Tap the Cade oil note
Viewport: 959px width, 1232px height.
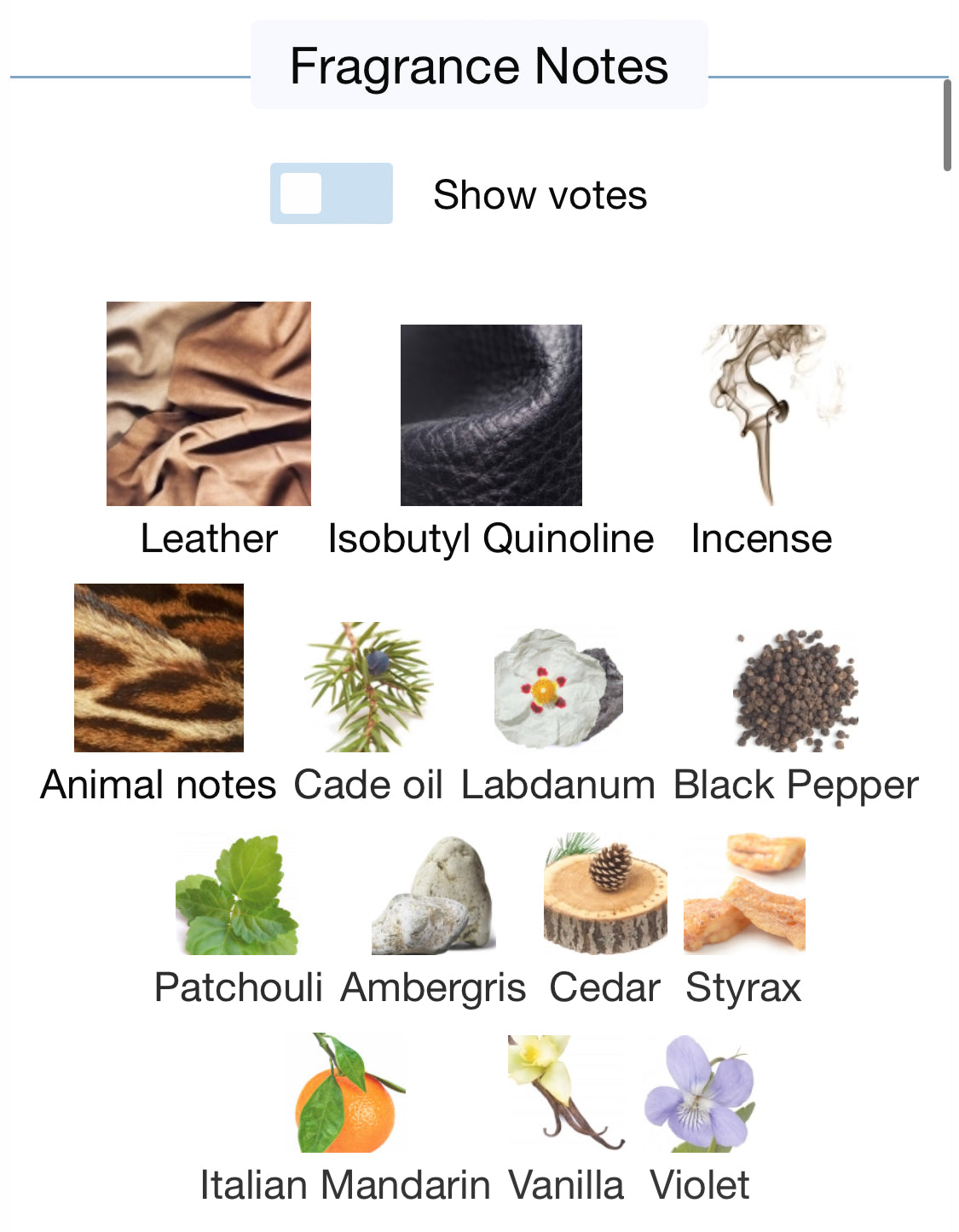pyautogui.click(x=368, y=687)
